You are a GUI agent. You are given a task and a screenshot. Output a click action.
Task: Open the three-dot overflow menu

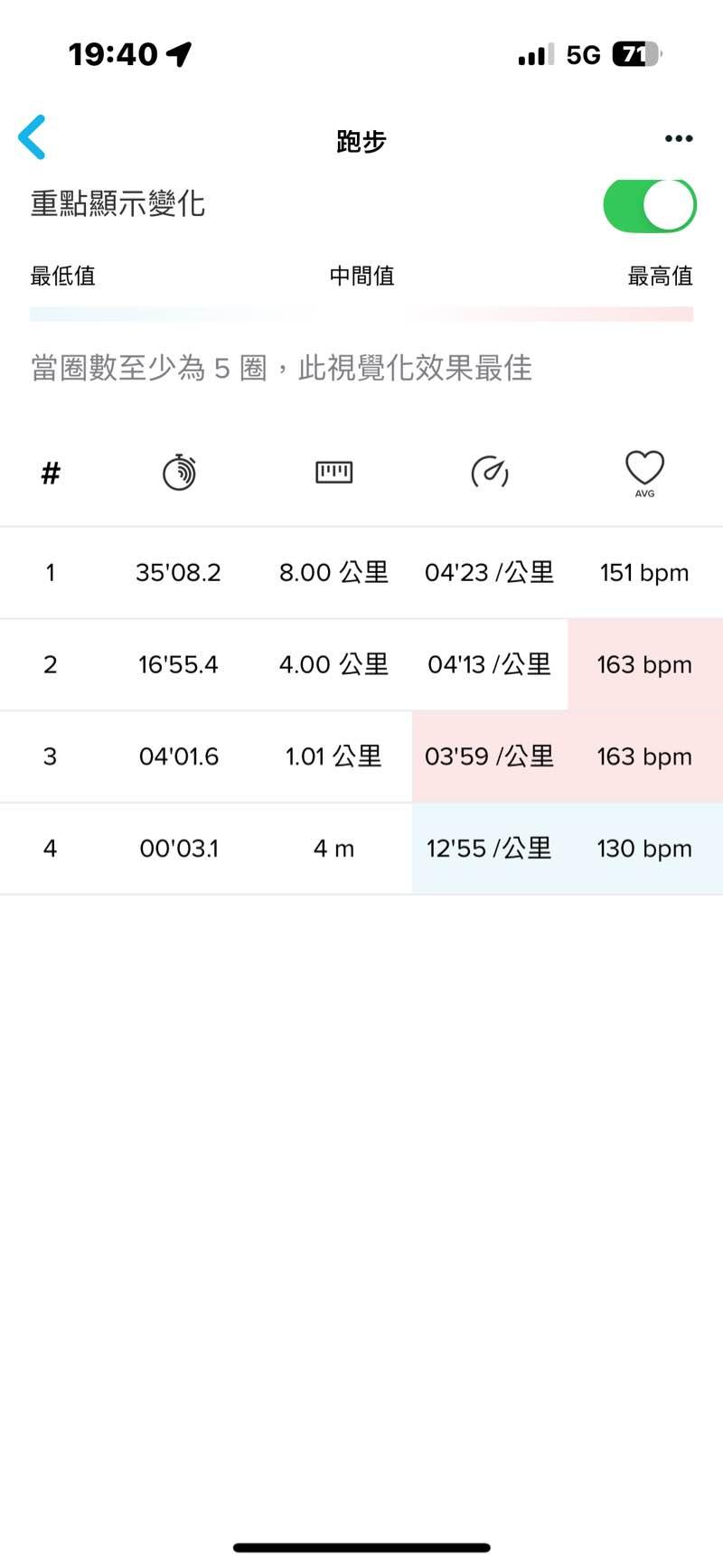point(678,138)
